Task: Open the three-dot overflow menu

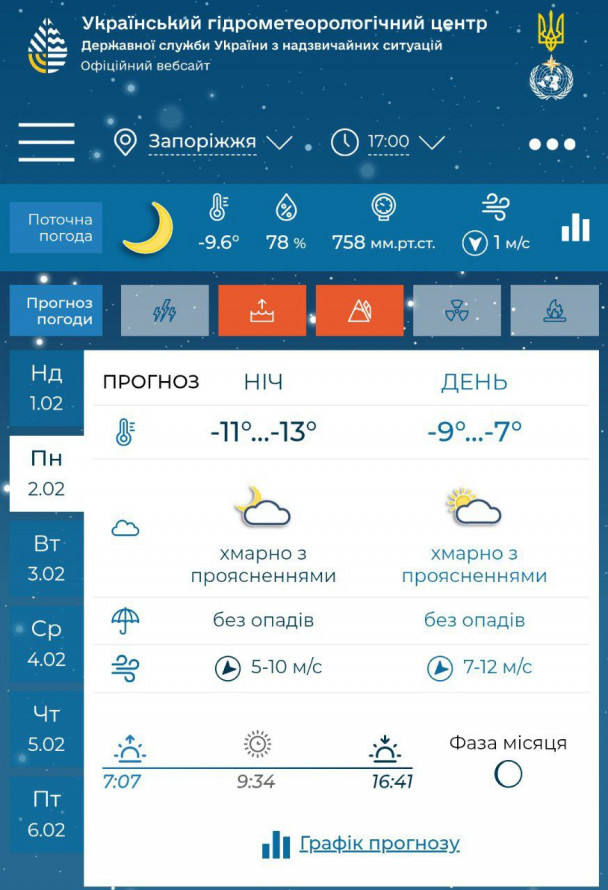Action: click(x=552, y=144)
